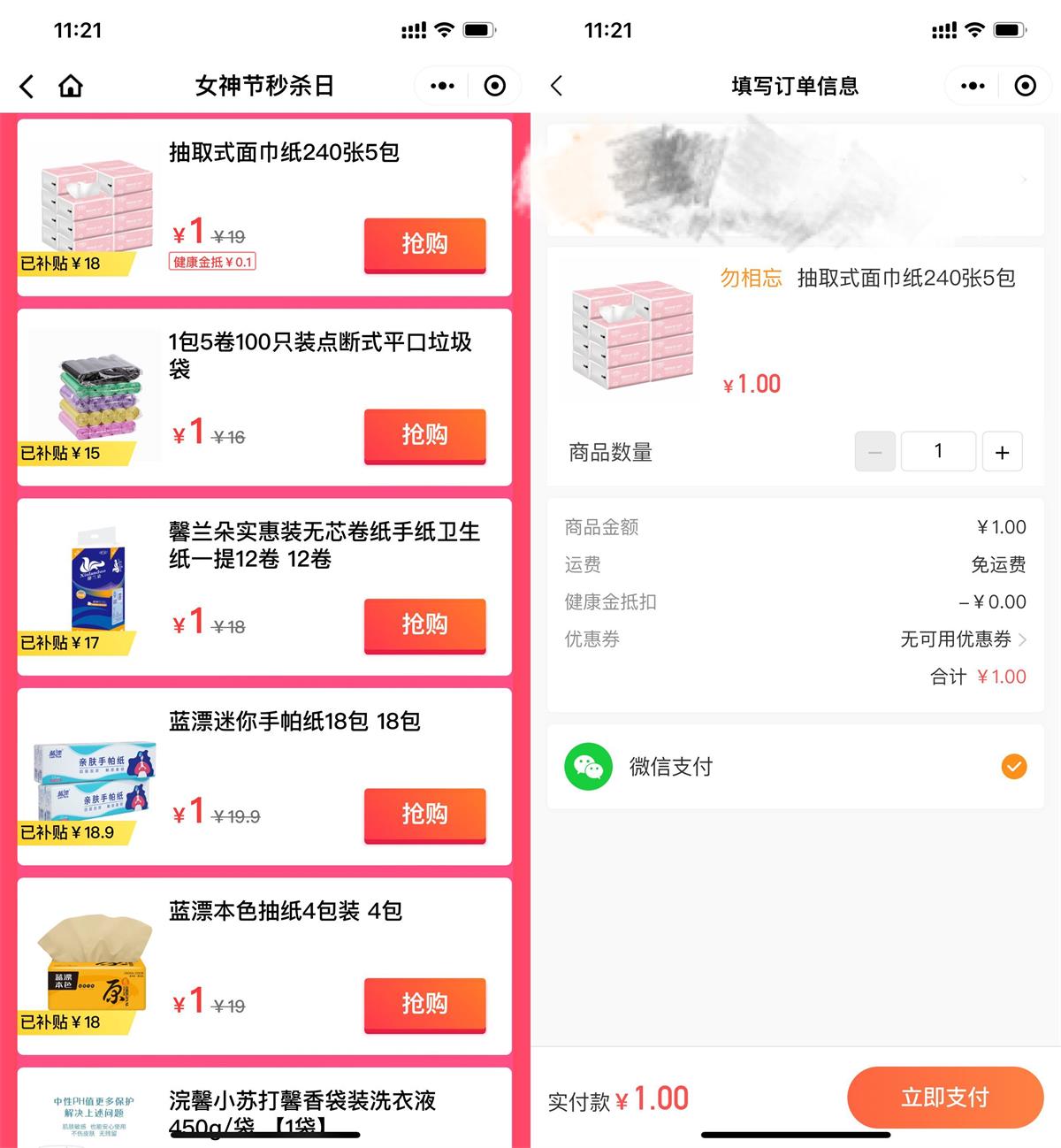Click 抢购 for 馨兰朵无芯卷纸
Image resolution: width=1061 pixels, height=1148 pixels.
(x=424, y=626)
